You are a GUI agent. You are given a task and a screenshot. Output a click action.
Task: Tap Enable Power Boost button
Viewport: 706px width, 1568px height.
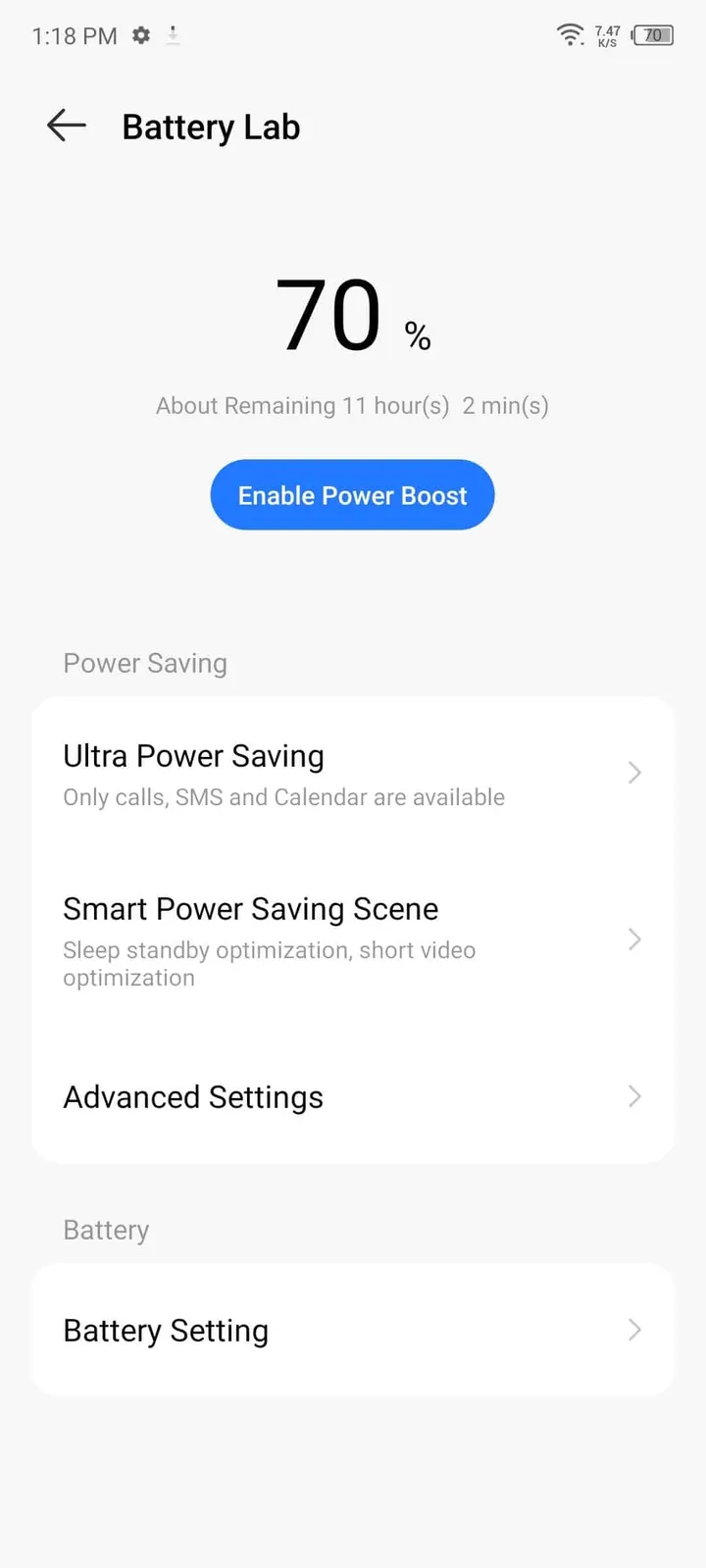tap(352, 495)
